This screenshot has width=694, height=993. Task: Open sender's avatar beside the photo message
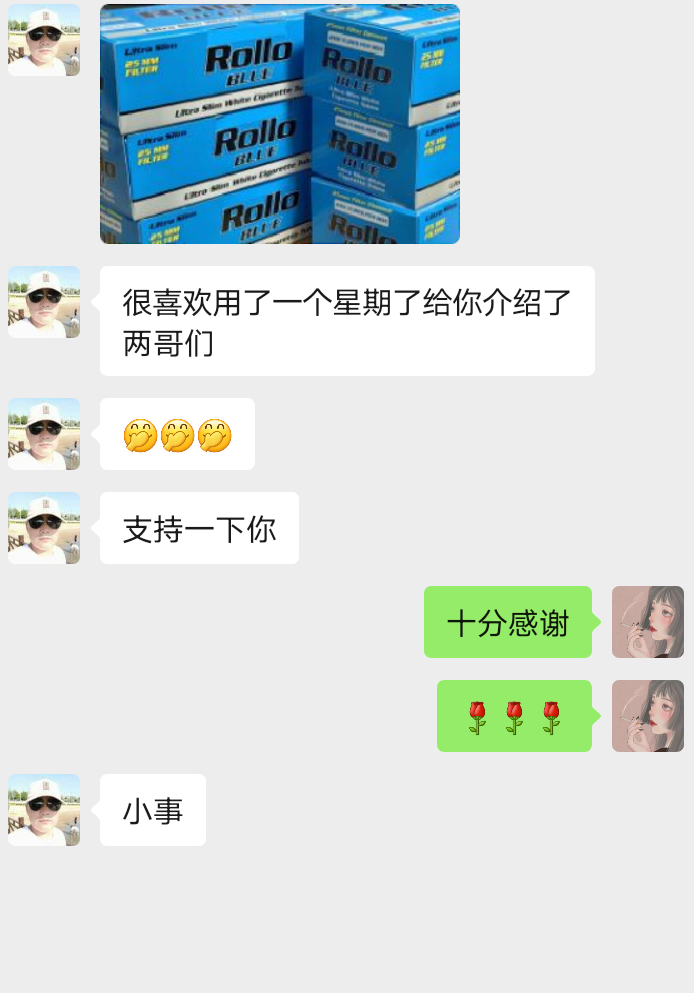tap(44, 40)
